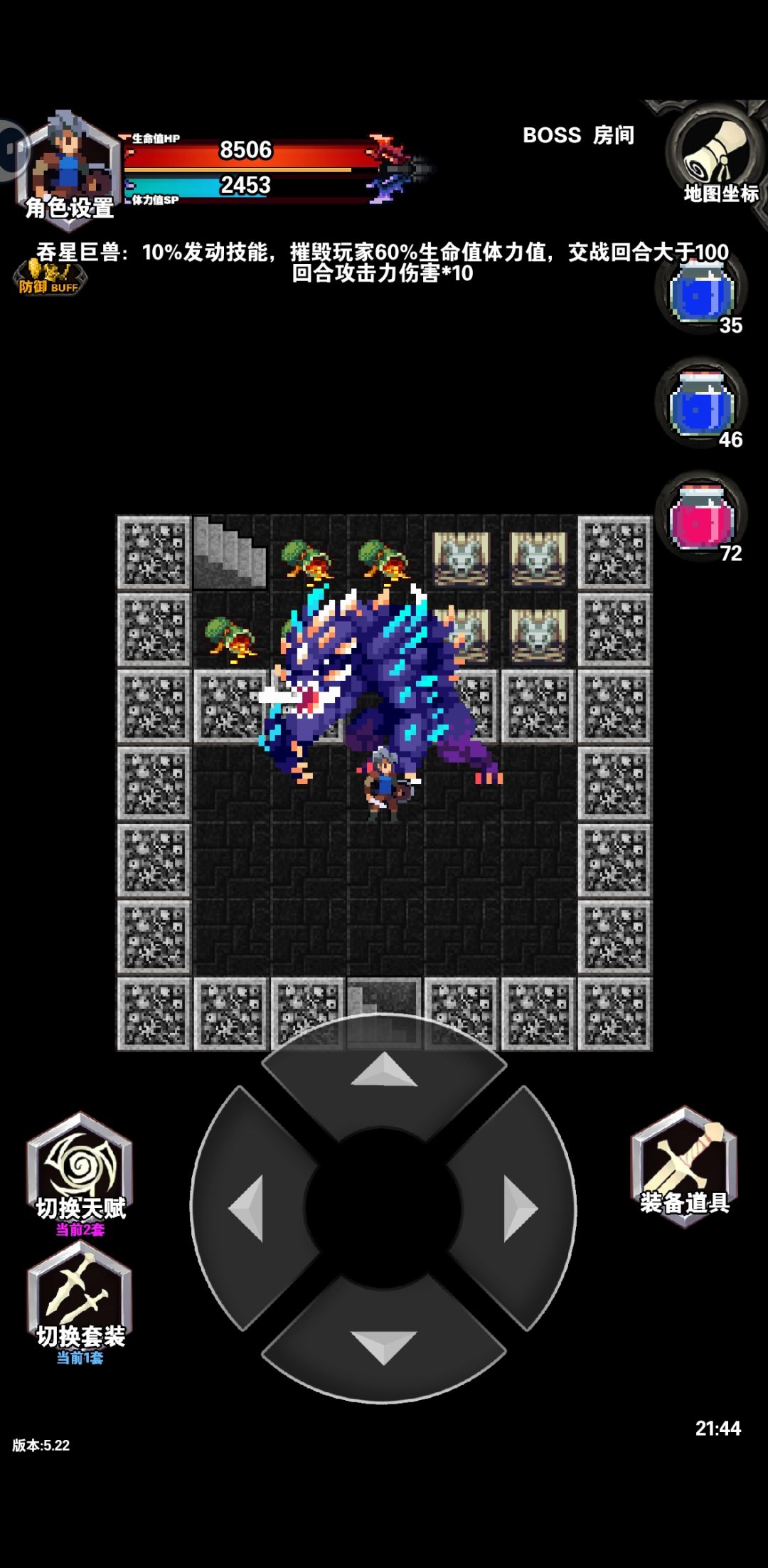768x1568 pixels.
Task: Click the red HP bar showing 8506
Action: coord(245,149)
